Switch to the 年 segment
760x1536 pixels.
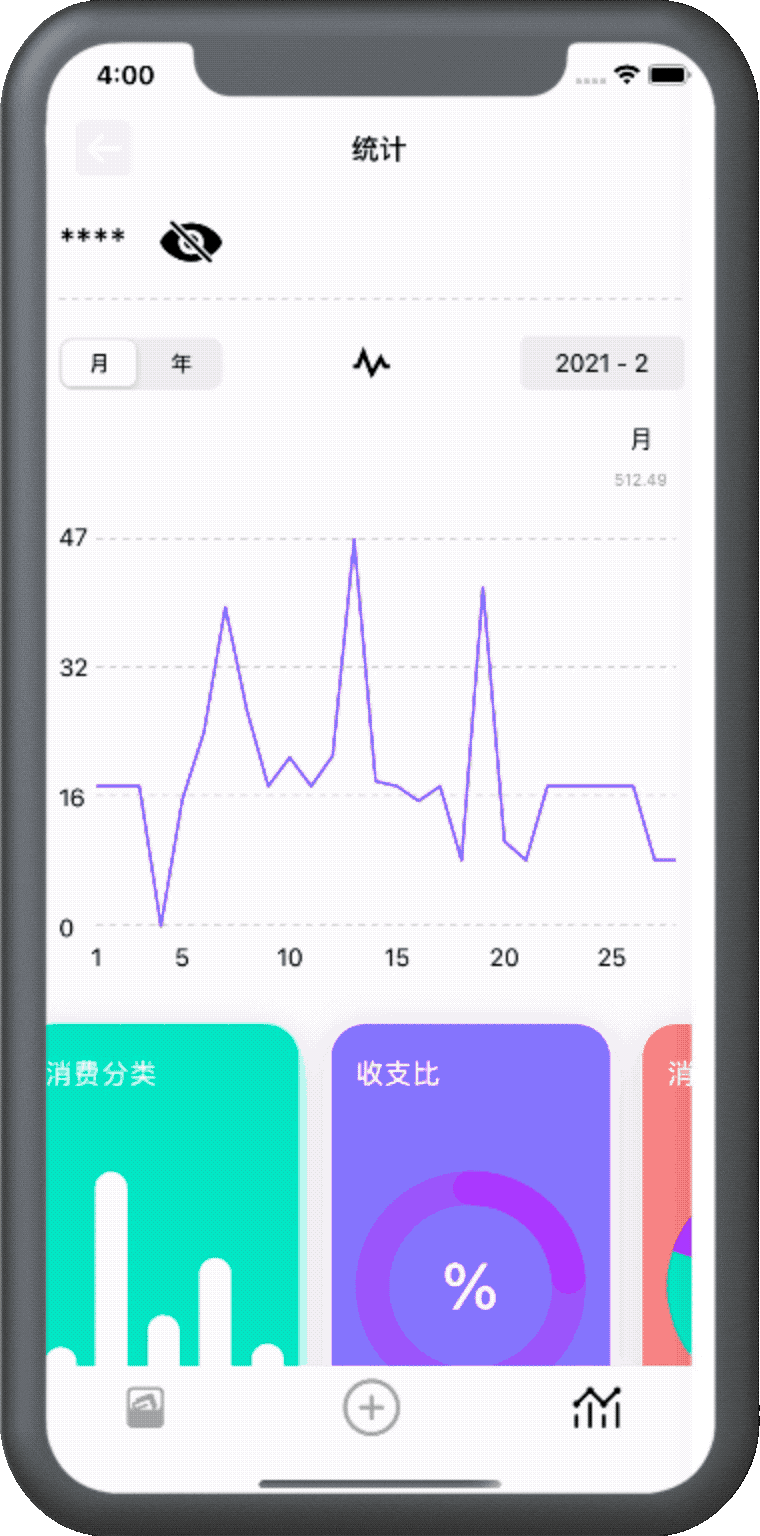(x=180, y=363)
